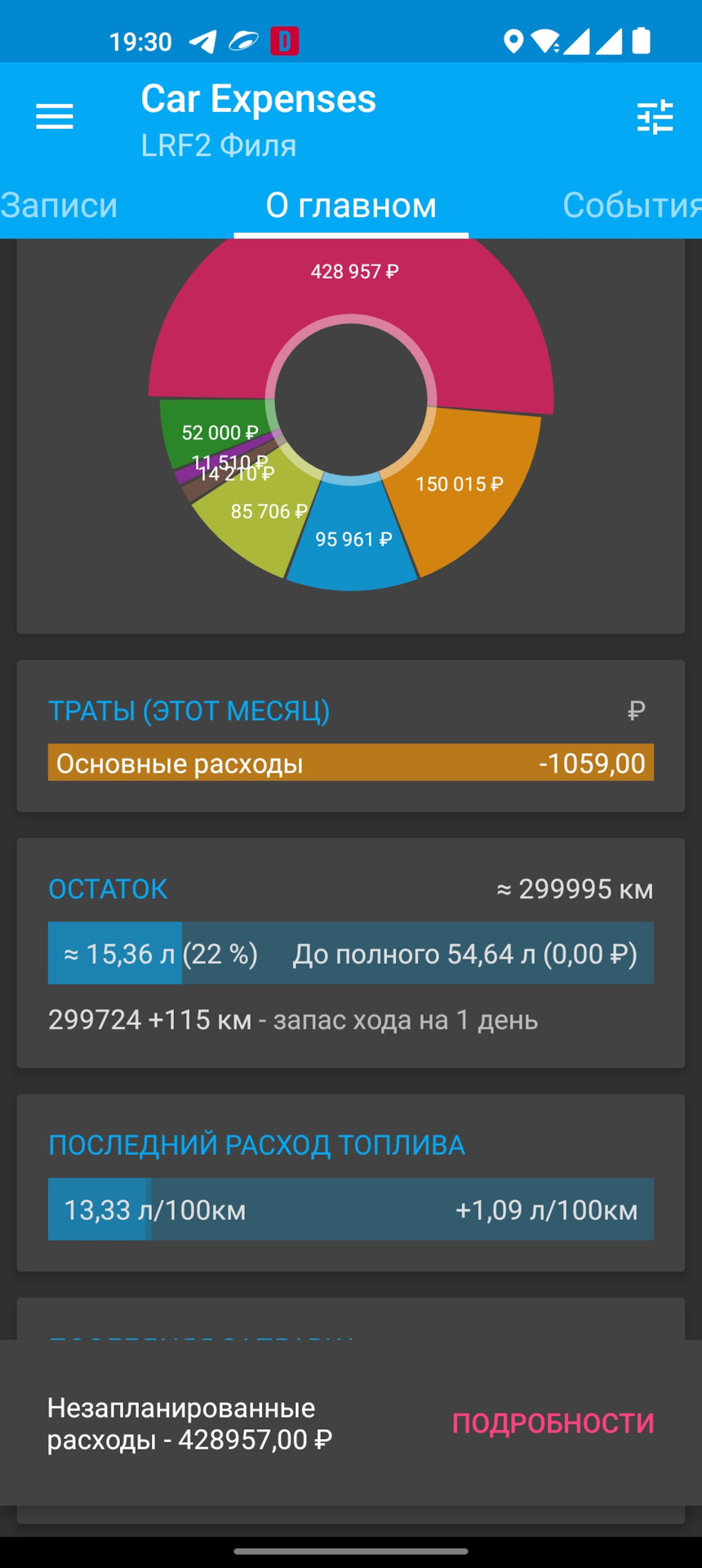Viewport: 702px width, 1568px height.
Task: Switch to the Записи tab
Action: [59, 205]
